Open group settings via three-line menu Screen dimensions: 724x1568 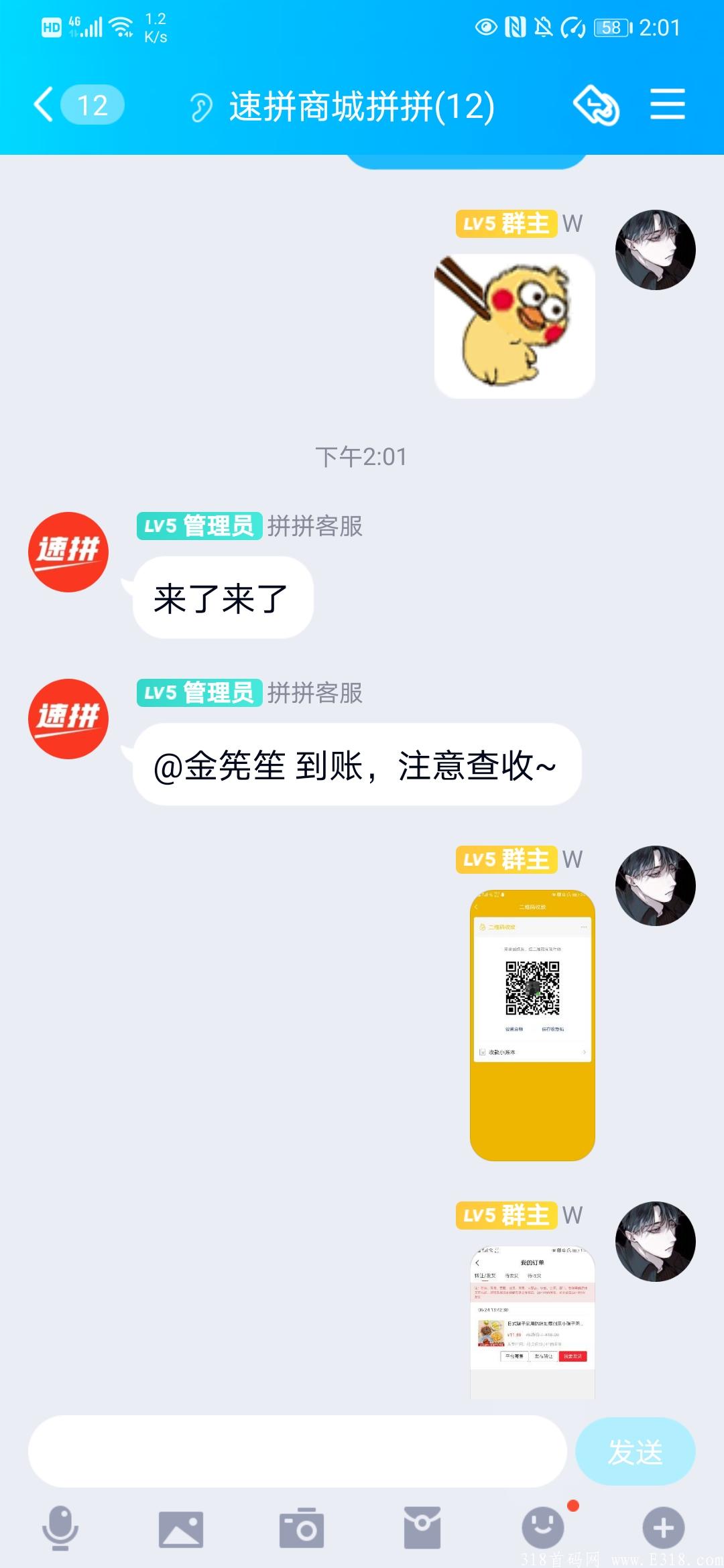click(668, 105)
